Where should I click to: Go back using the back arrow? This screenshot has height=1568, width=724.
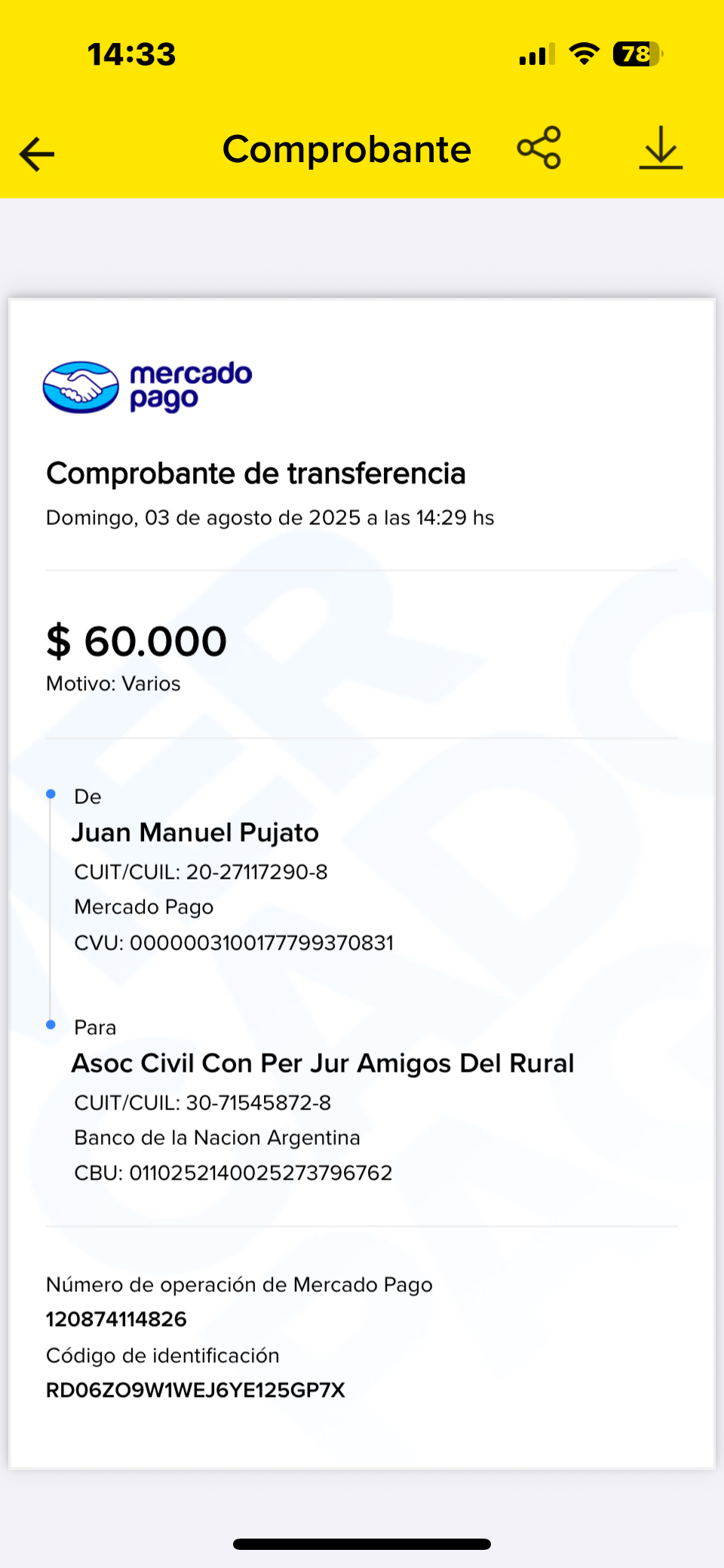[x=37, y=154]
